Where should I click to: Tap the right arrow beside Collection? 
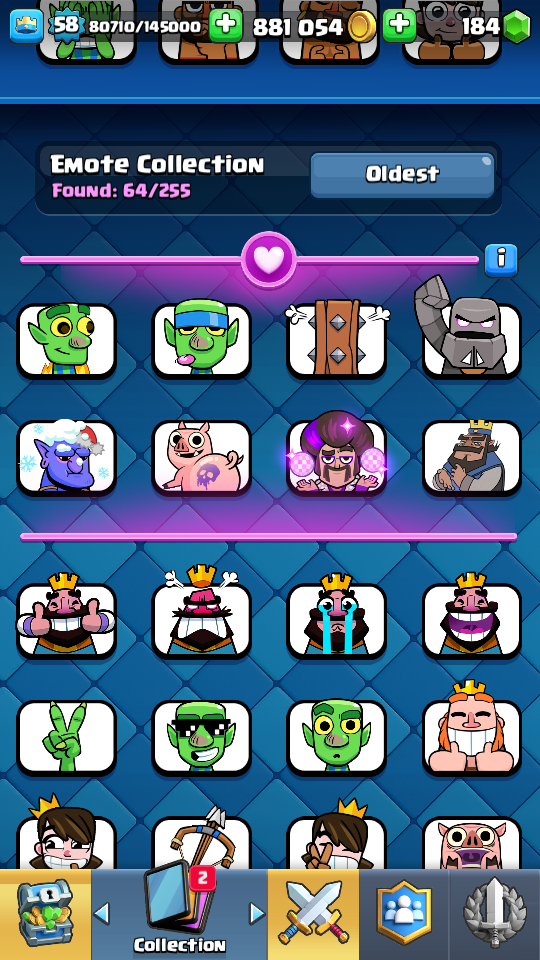(x=257, y=913)
